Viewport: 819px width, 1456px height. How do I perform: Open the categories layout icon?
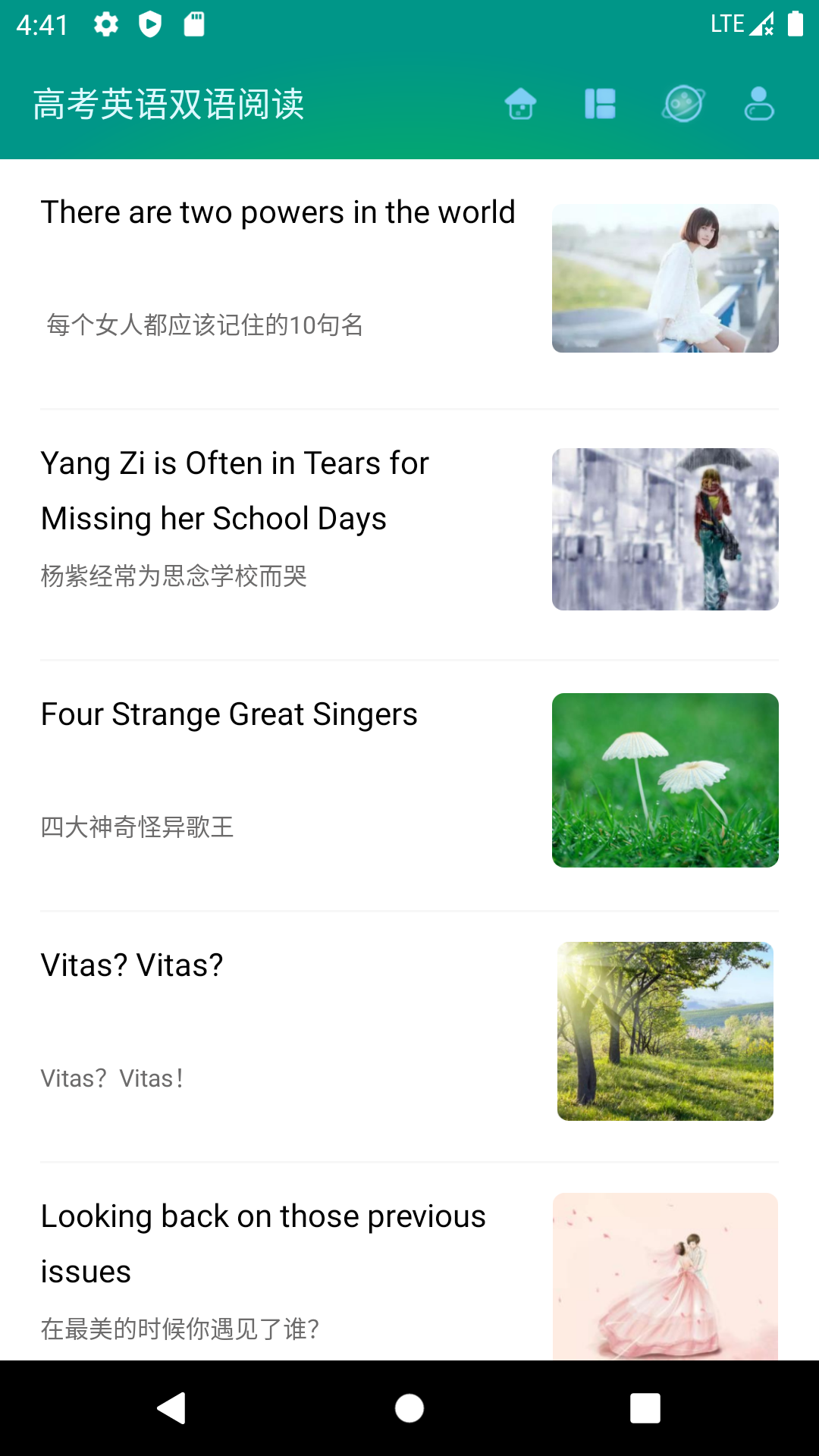click(600, 104)
